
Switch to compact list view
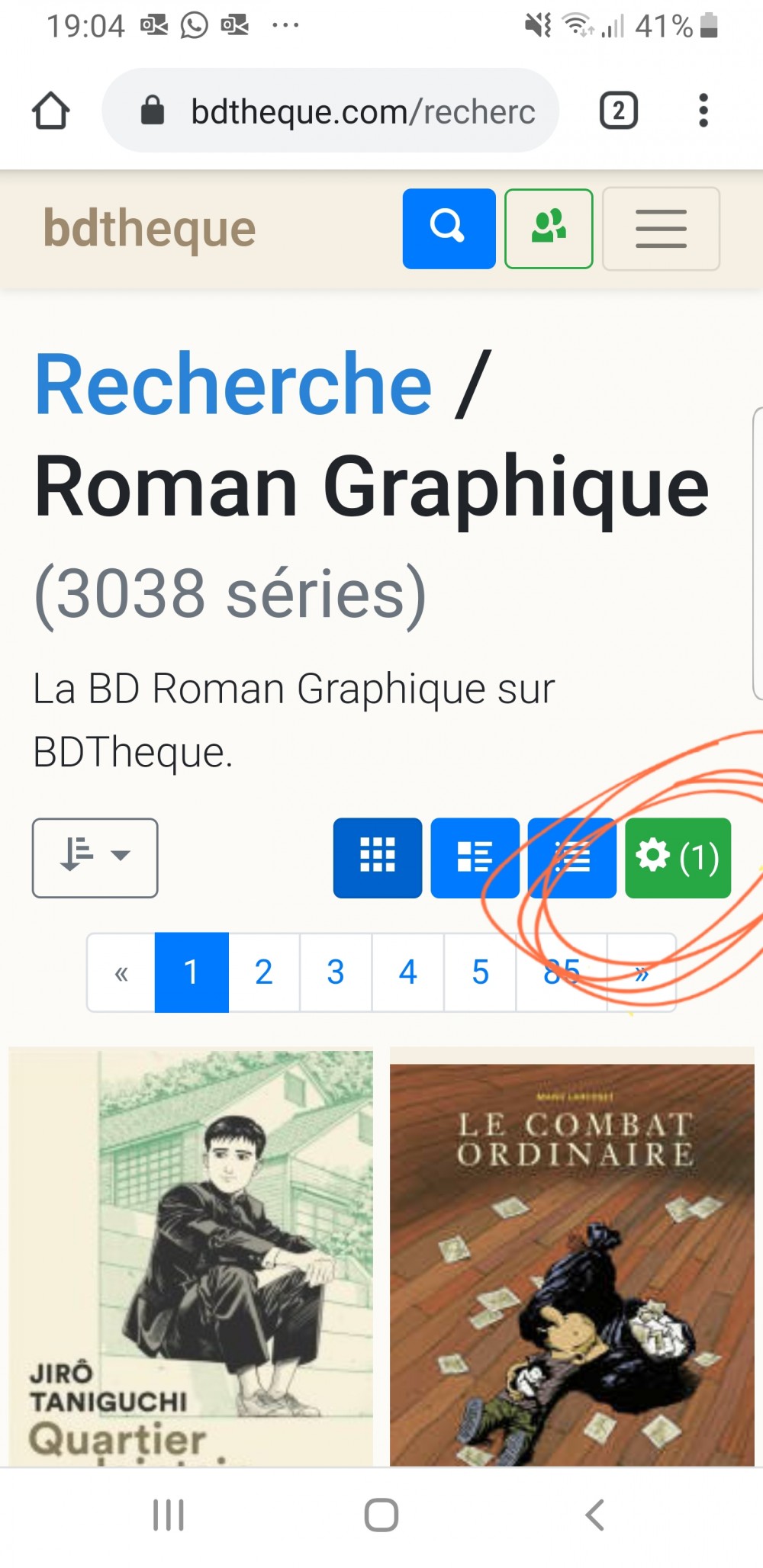[x=571, y=857]
